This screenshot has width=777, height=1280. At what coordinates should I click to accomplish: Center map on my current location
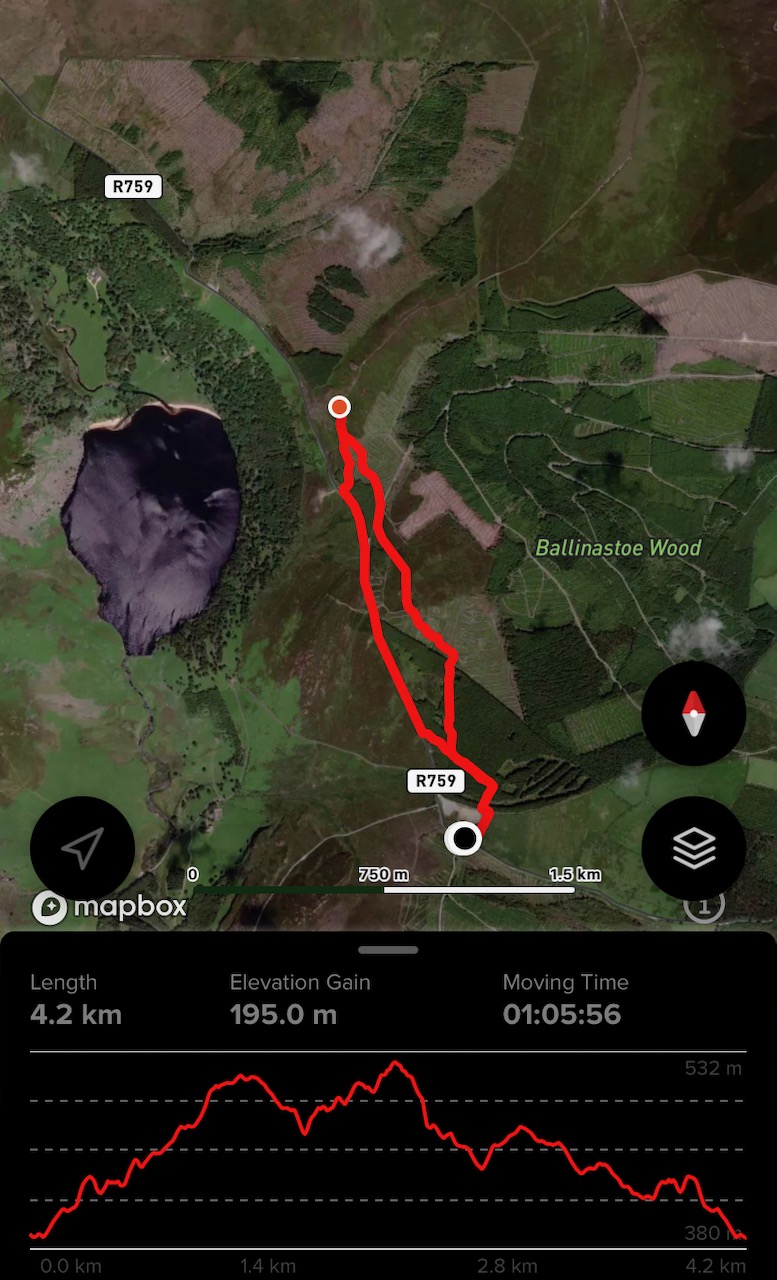coord(82,848)
